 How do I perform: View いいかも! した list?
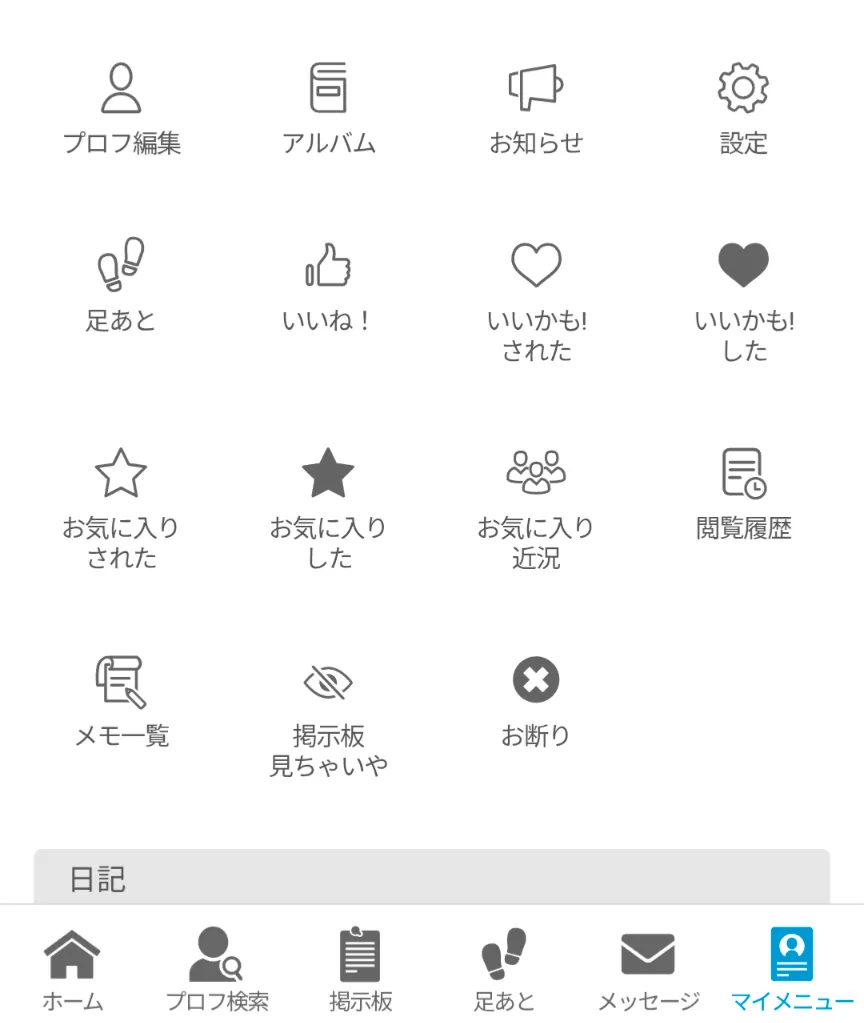click(743, 300)
